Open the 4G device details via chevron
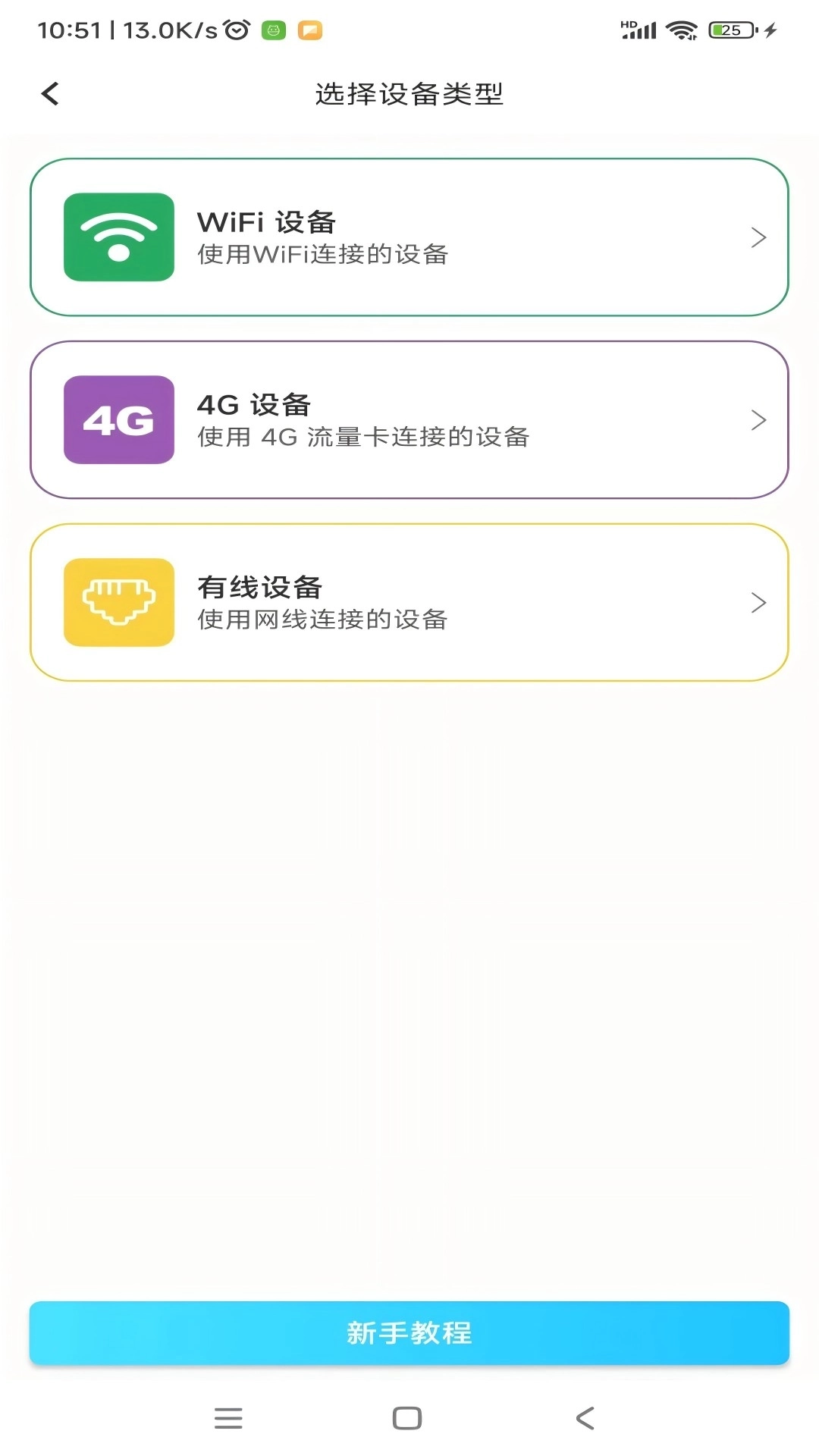 (x=758, y=420)
